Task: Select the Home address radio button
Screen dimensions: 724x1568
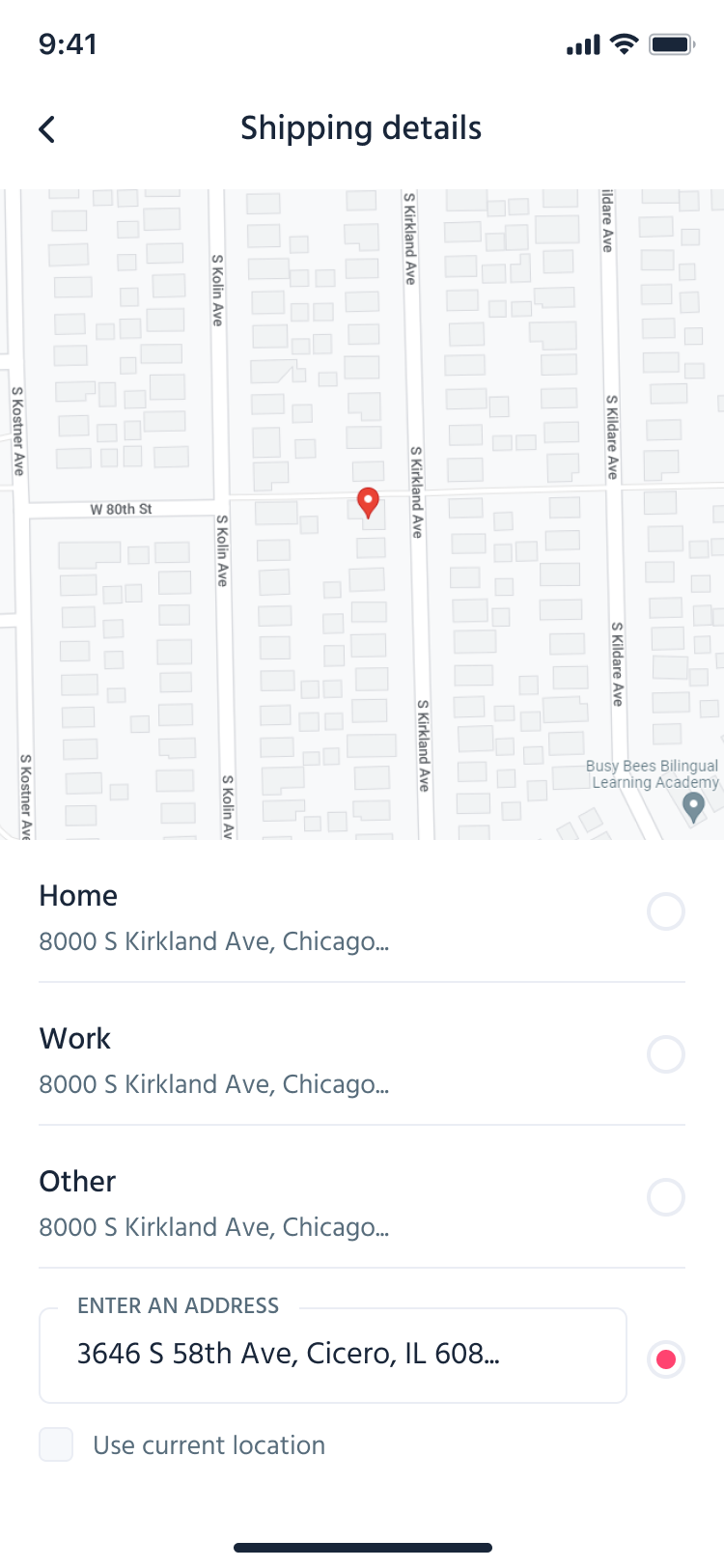Action: pos(666,911)
